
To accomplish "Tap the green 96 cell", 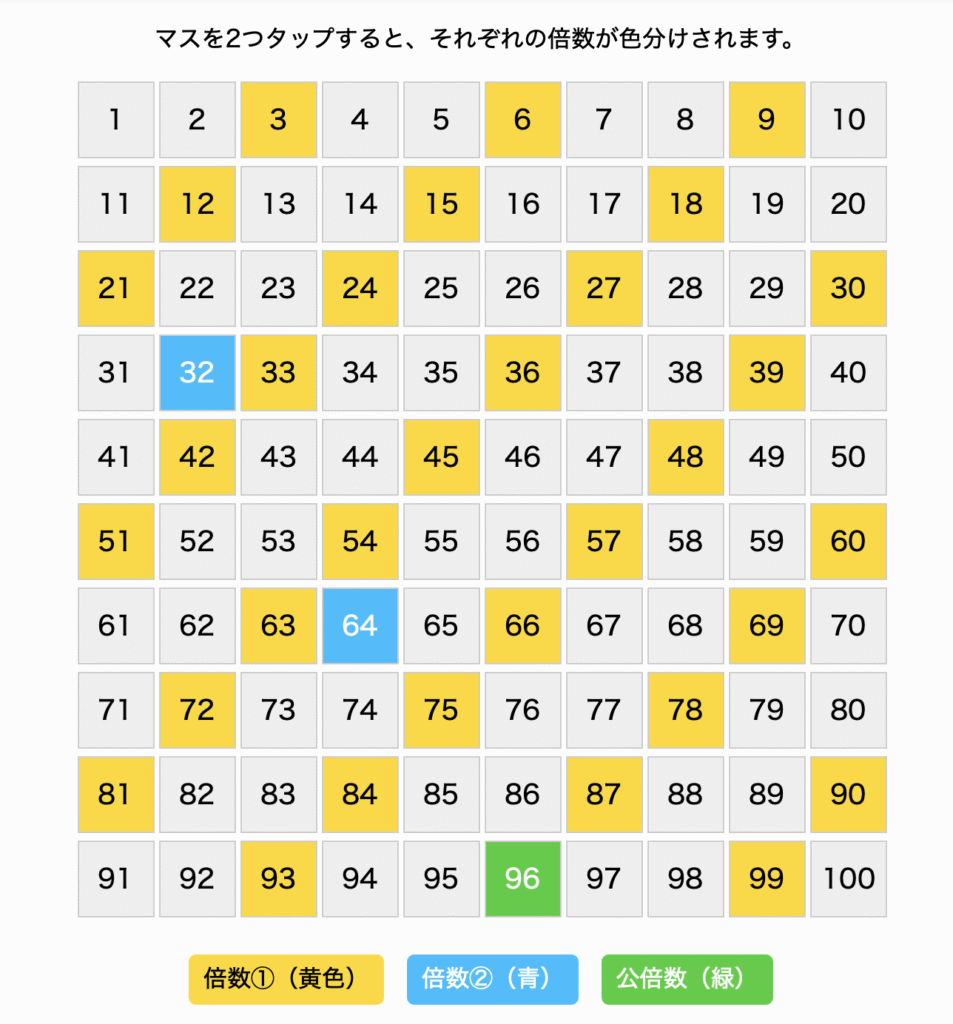I will tap(522, 879).
